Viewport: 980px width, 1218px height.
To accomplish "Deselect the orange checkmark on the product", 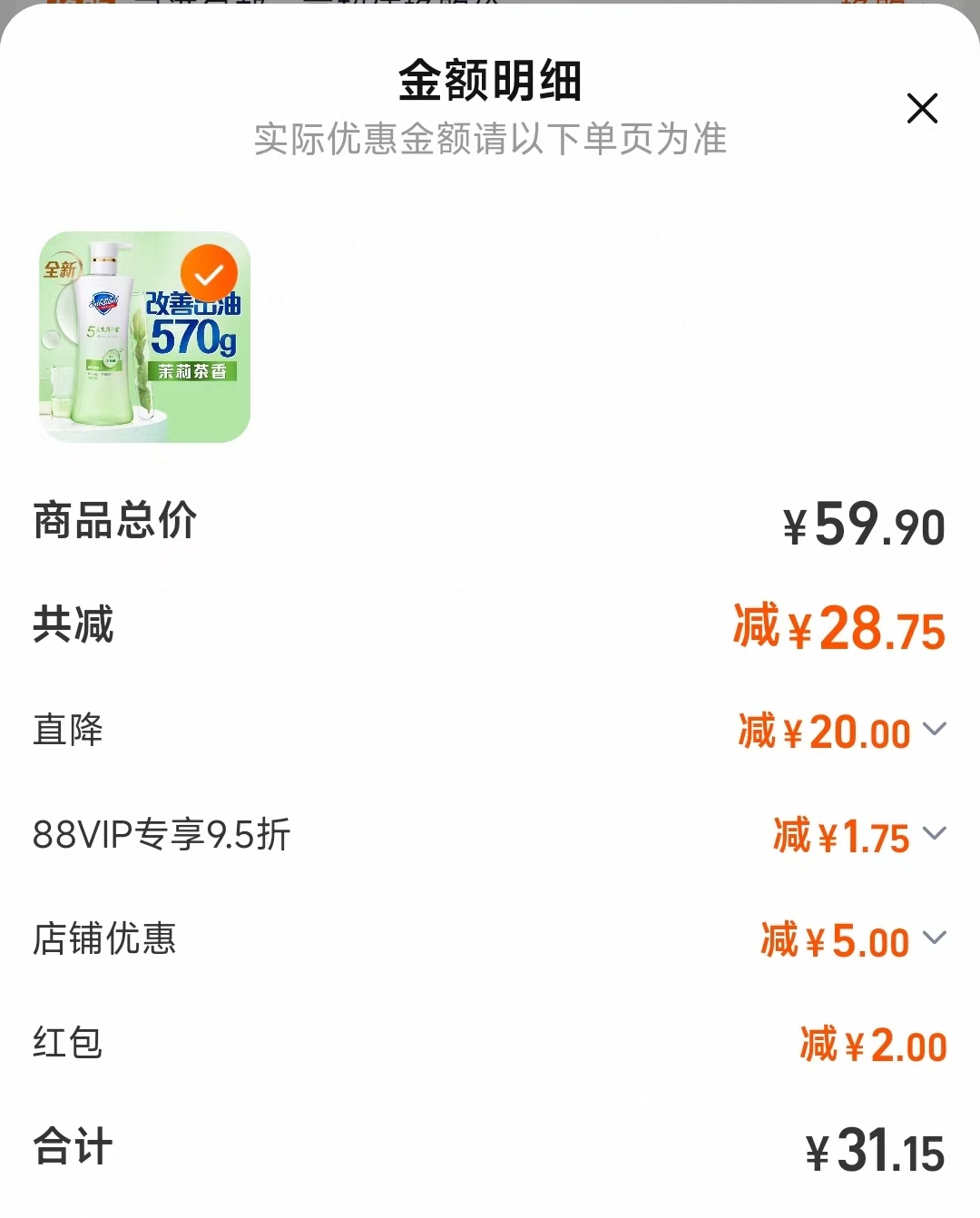I will point(209,272).
